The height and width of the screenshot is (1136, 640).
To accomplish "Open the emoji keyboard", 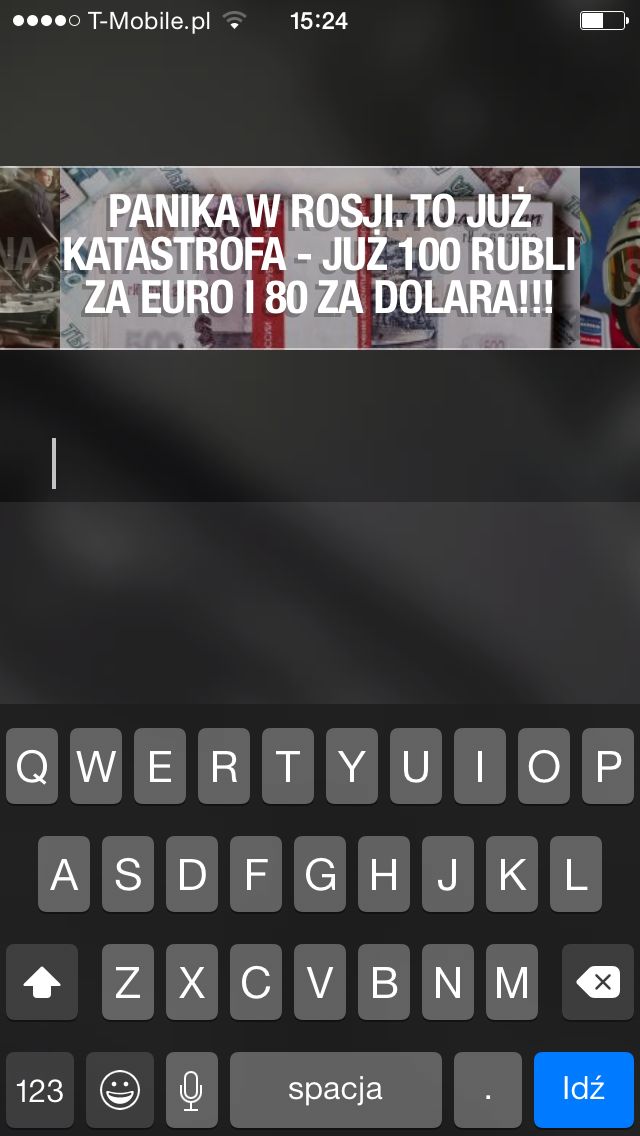I will (120, 1089).
